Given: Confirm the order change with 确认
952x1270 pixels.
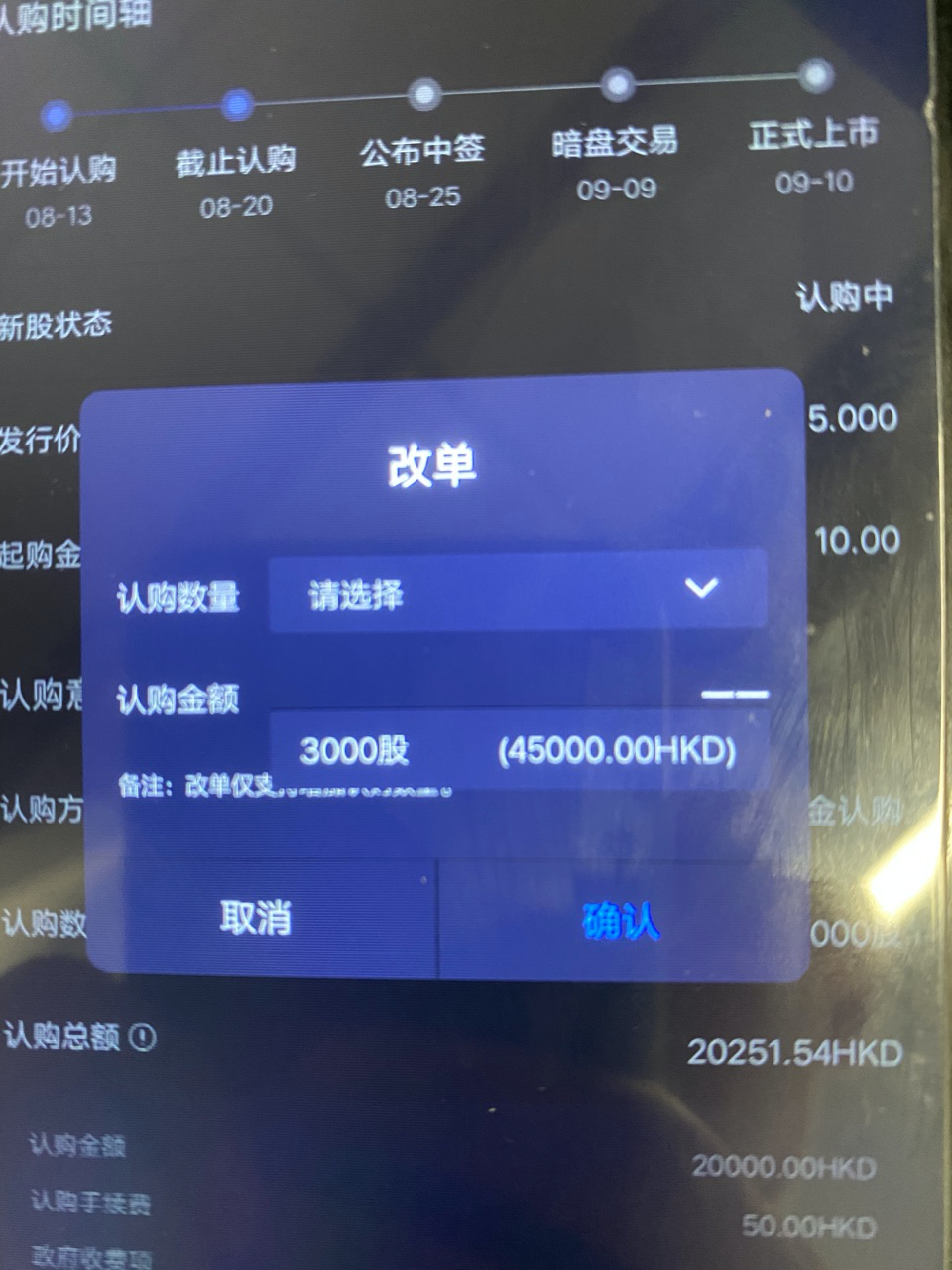Looking at the screenshot, I should tap(621, 922).
